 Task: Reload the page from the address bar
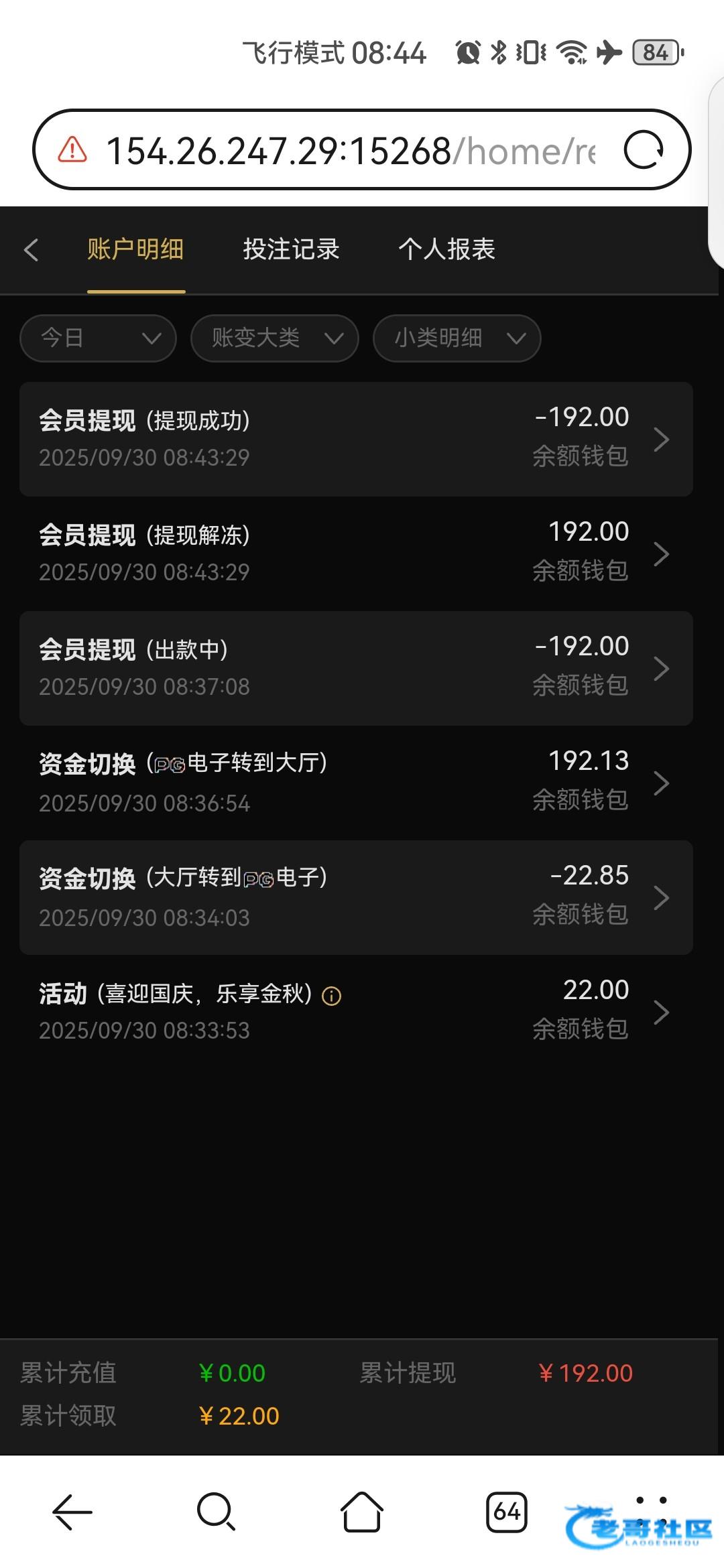644,150
